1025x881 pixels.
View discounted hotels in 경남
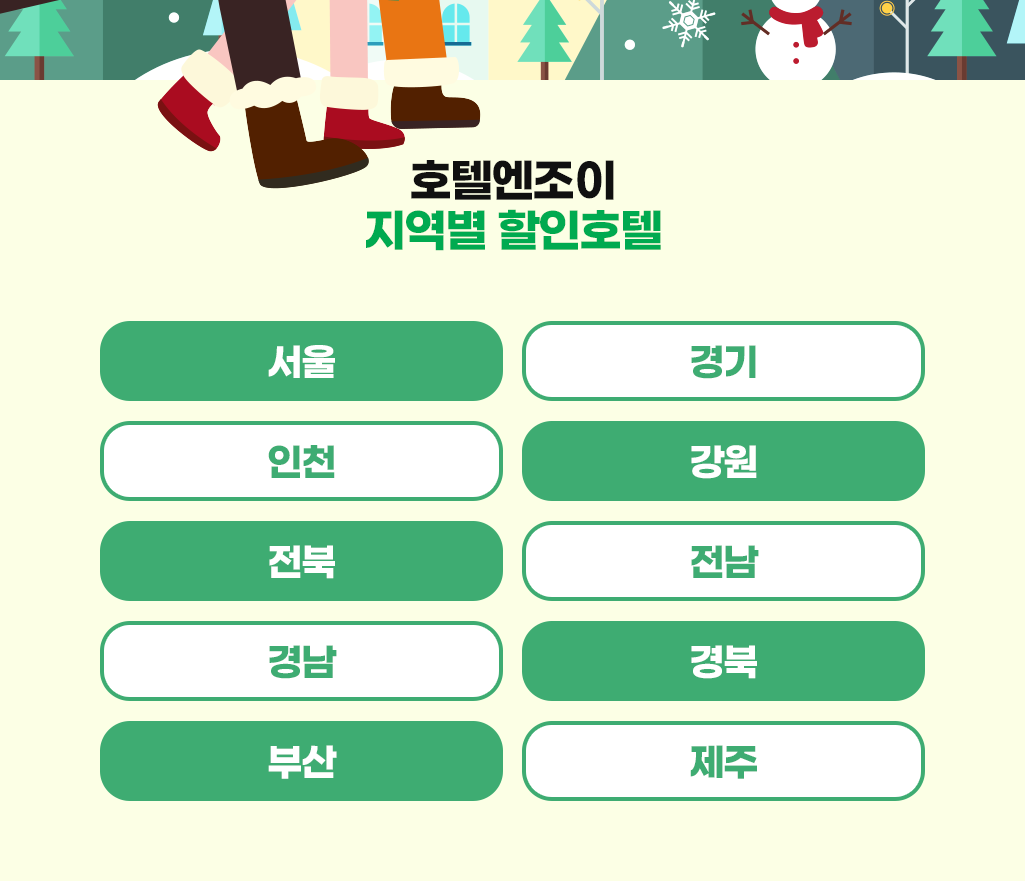301,661
